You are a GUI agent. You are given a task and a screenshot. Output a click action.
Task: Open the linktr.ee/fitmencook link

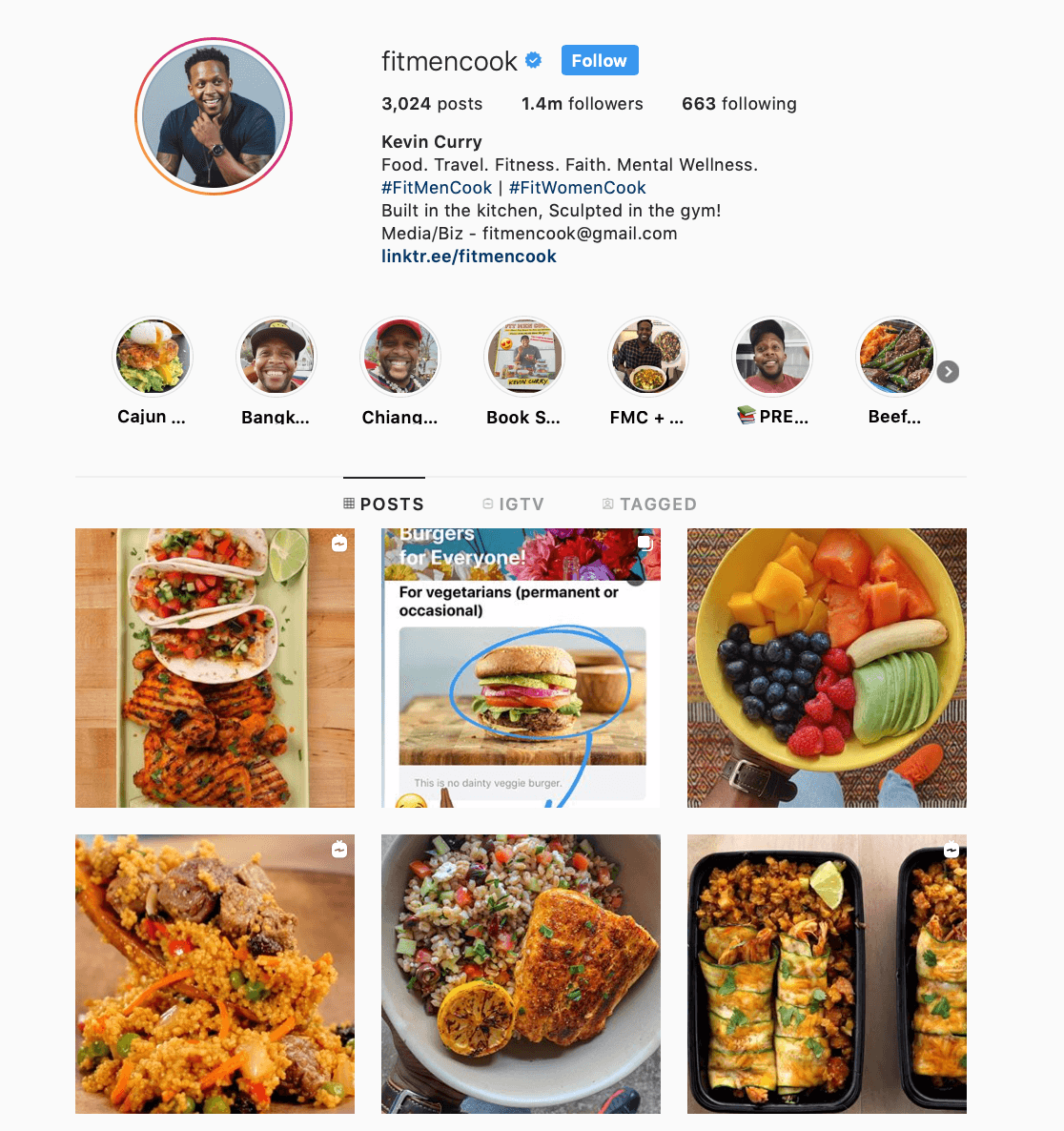(x=468, y=257)
